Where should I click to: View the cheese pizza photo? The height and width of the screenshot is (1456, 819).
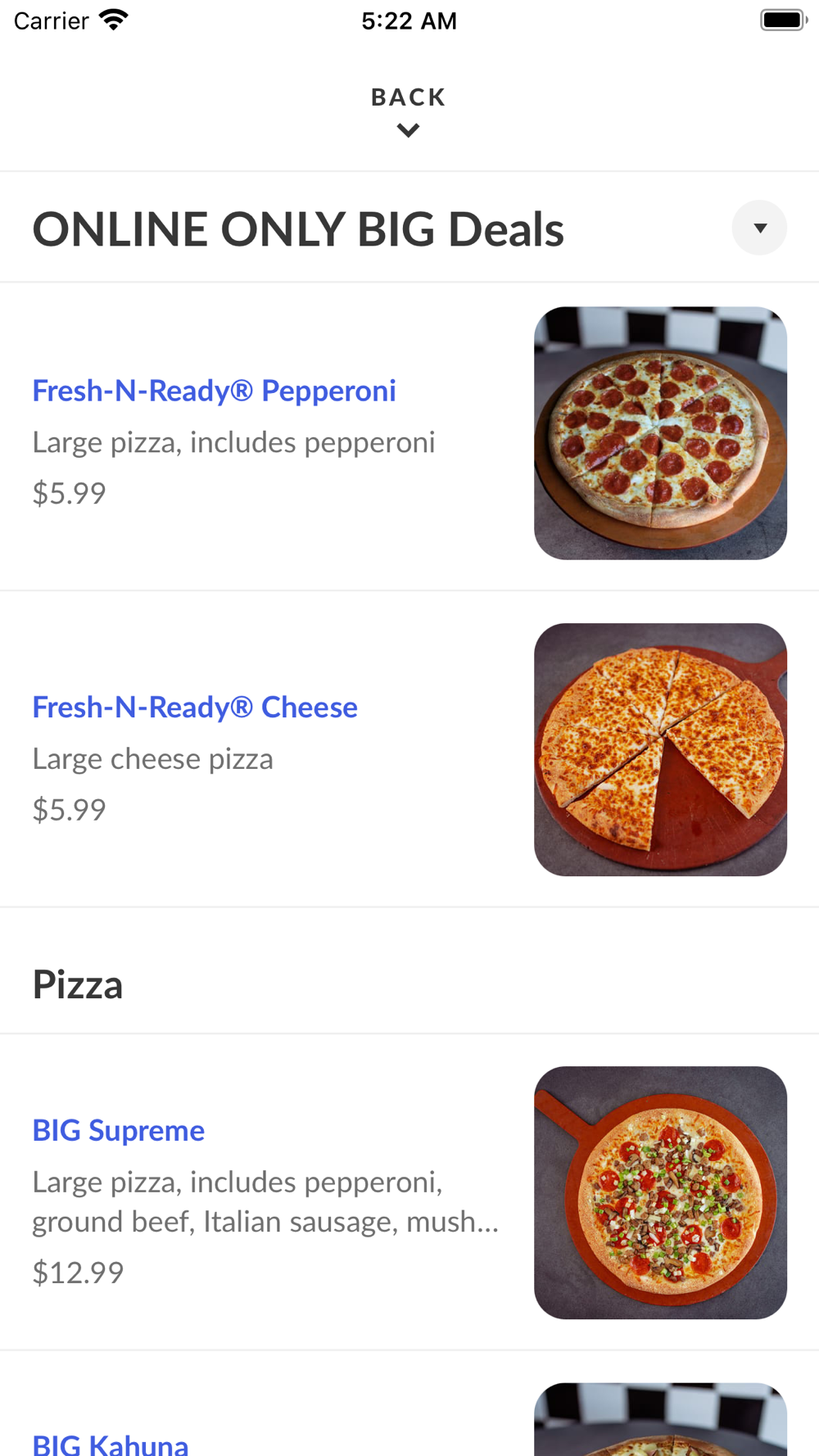pyautogui.click(x=660, y=749)
